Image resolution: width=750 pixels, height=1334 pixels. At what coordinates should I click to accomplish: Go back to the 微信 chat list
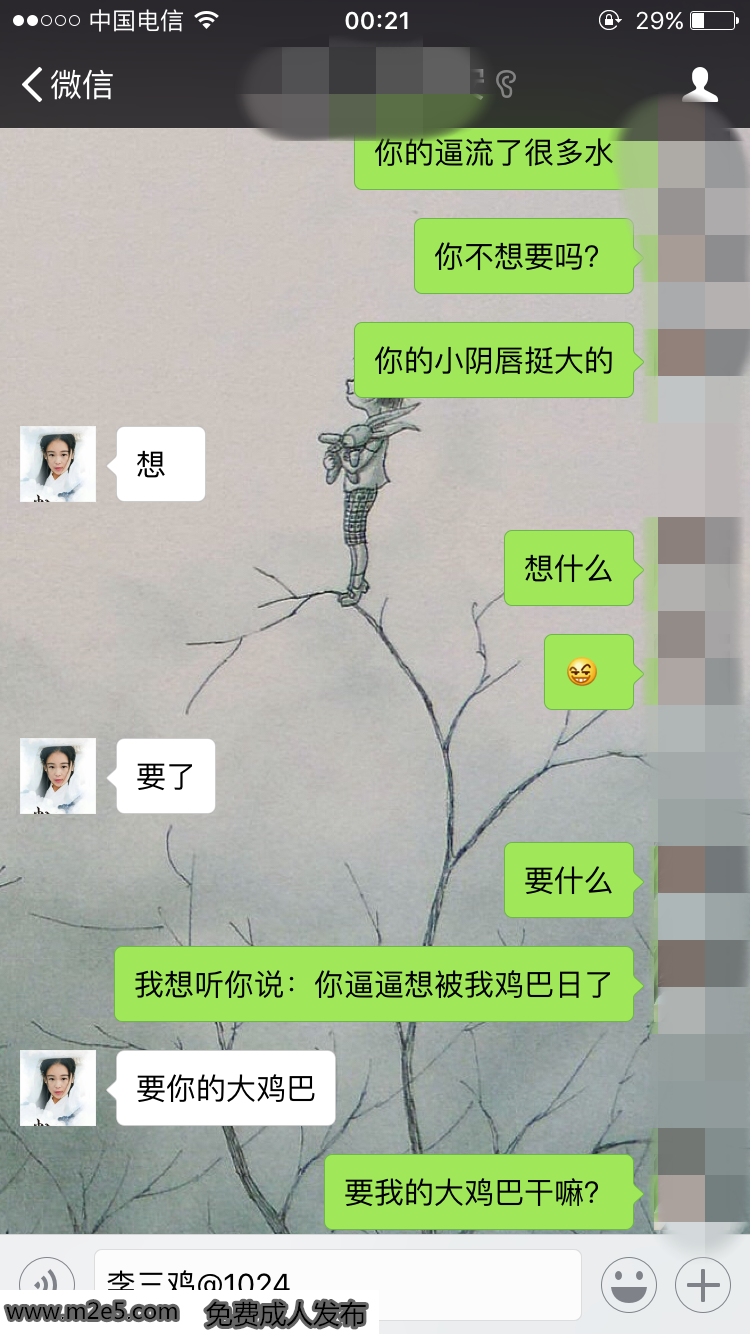[x=66, y=85]
